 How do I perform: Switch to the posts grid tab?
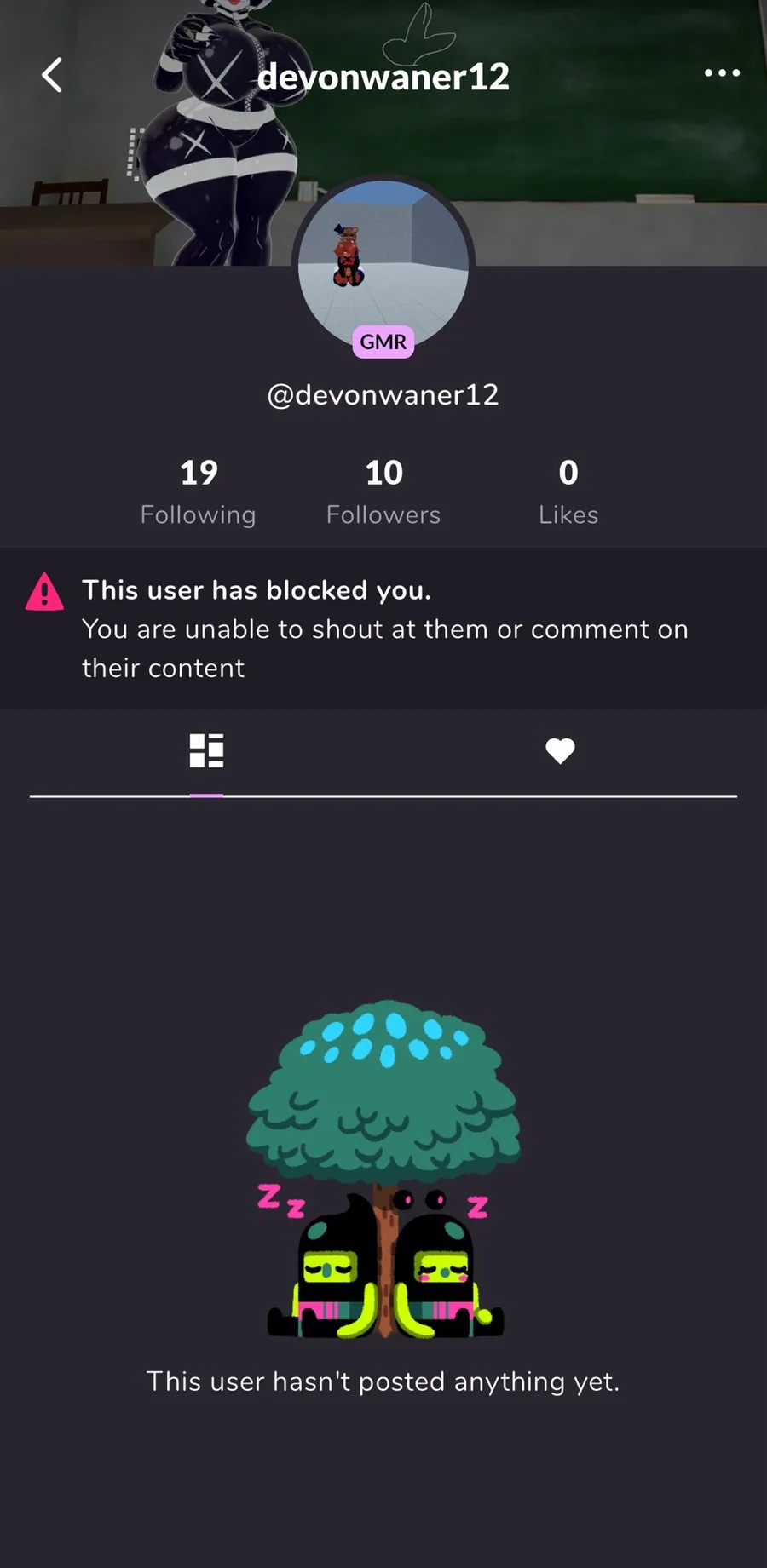206,751
